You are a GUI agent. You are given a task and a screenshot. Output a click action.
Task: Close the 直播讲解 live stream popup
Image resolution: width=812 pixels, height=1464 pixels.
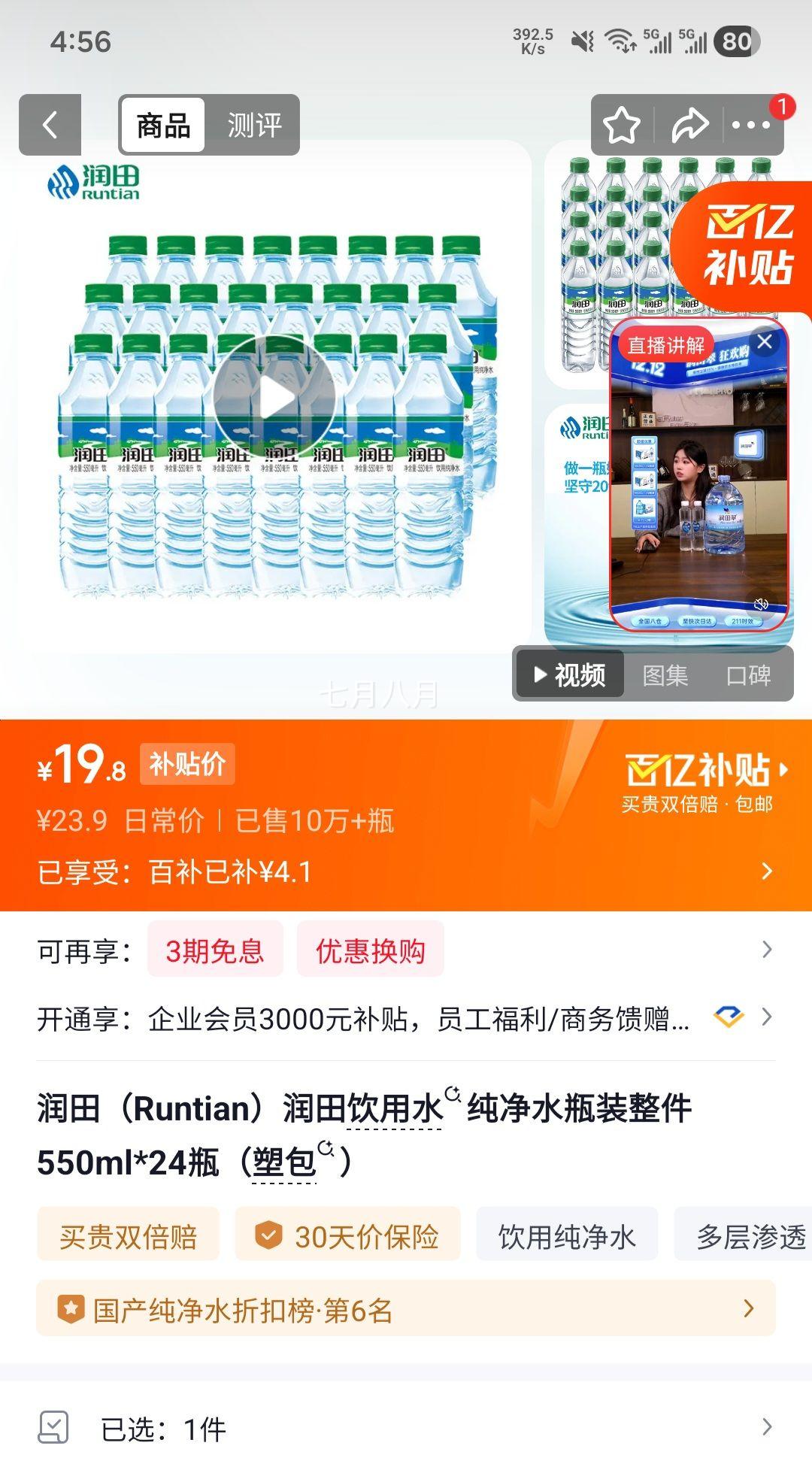[765, 341]
